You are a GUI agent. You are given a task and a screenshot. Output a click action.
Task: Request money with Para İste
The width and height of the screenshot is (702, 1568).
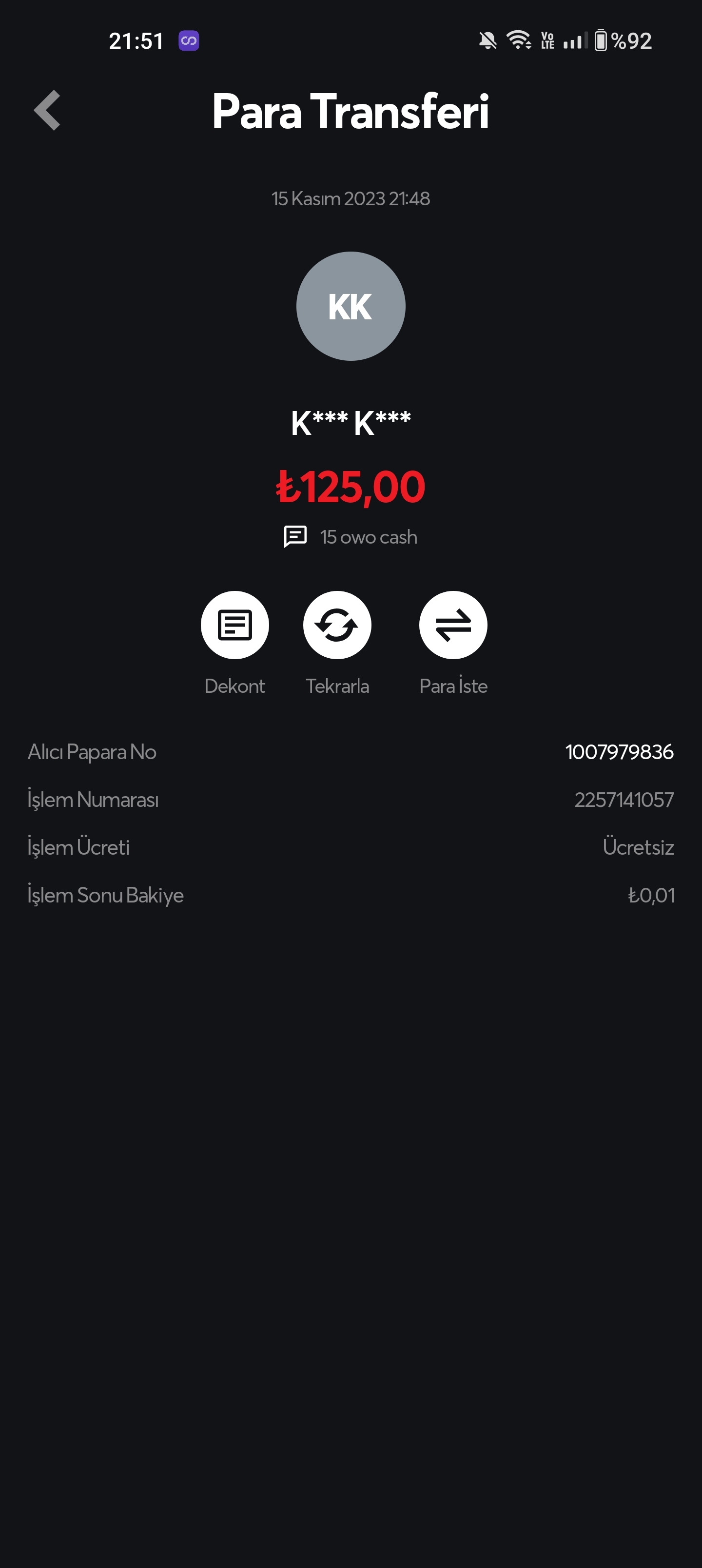tap(453, 625)
